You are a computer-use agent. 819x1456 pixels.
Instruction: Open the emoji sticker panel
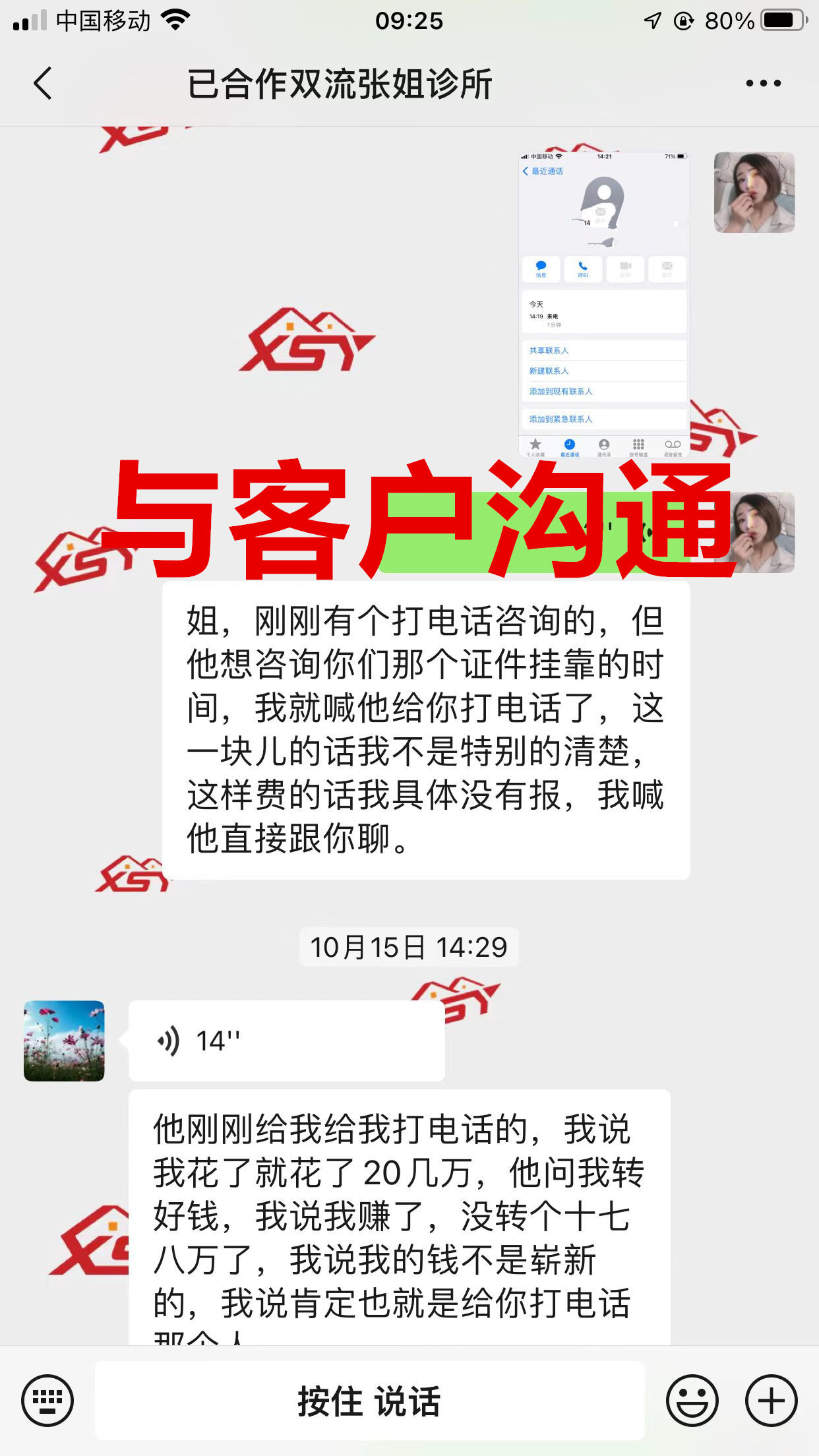click(x=692, y=1401)
